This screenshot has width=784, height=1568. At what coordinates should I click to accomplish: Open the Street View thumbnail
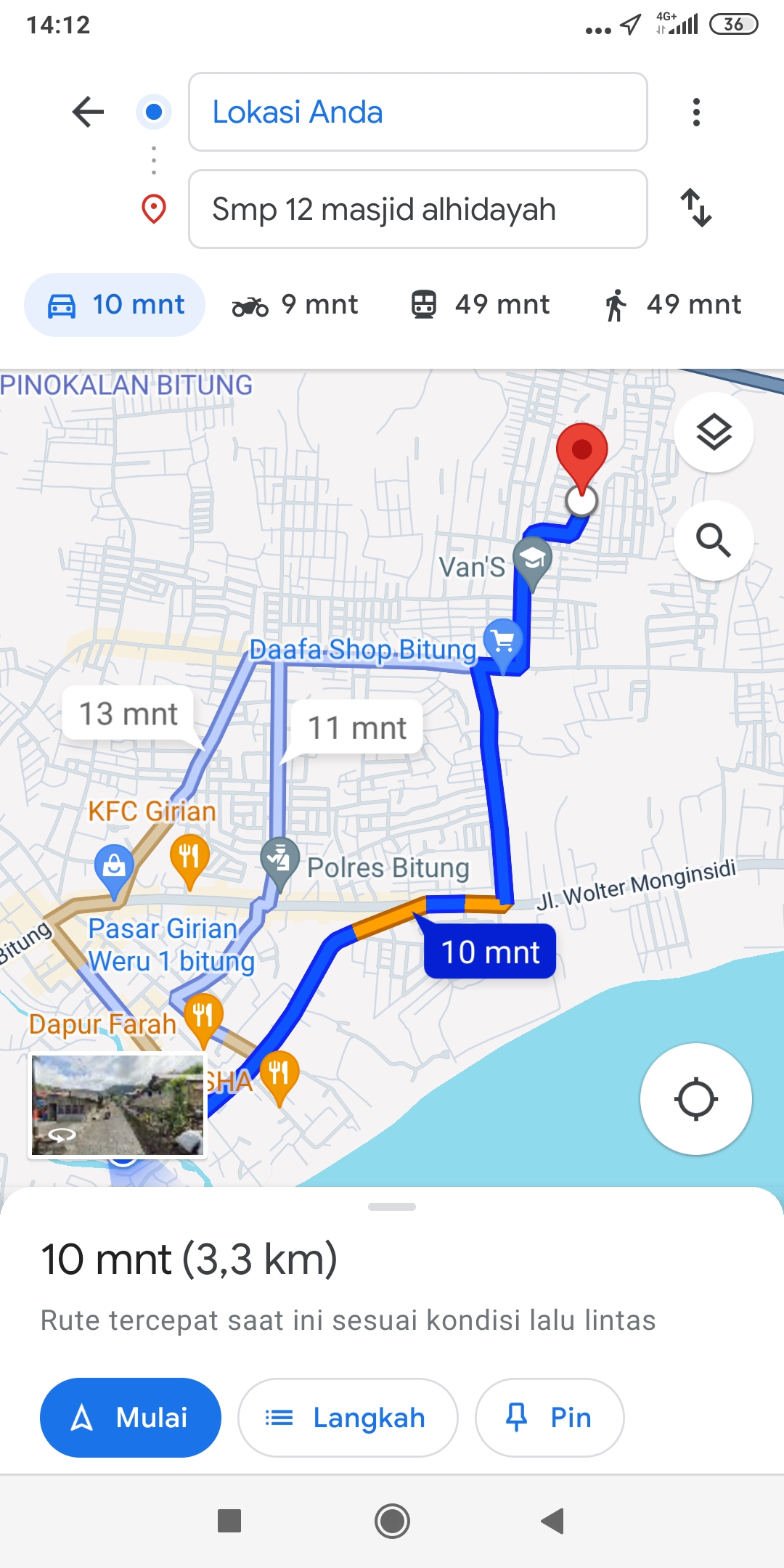click(118, 1105)
